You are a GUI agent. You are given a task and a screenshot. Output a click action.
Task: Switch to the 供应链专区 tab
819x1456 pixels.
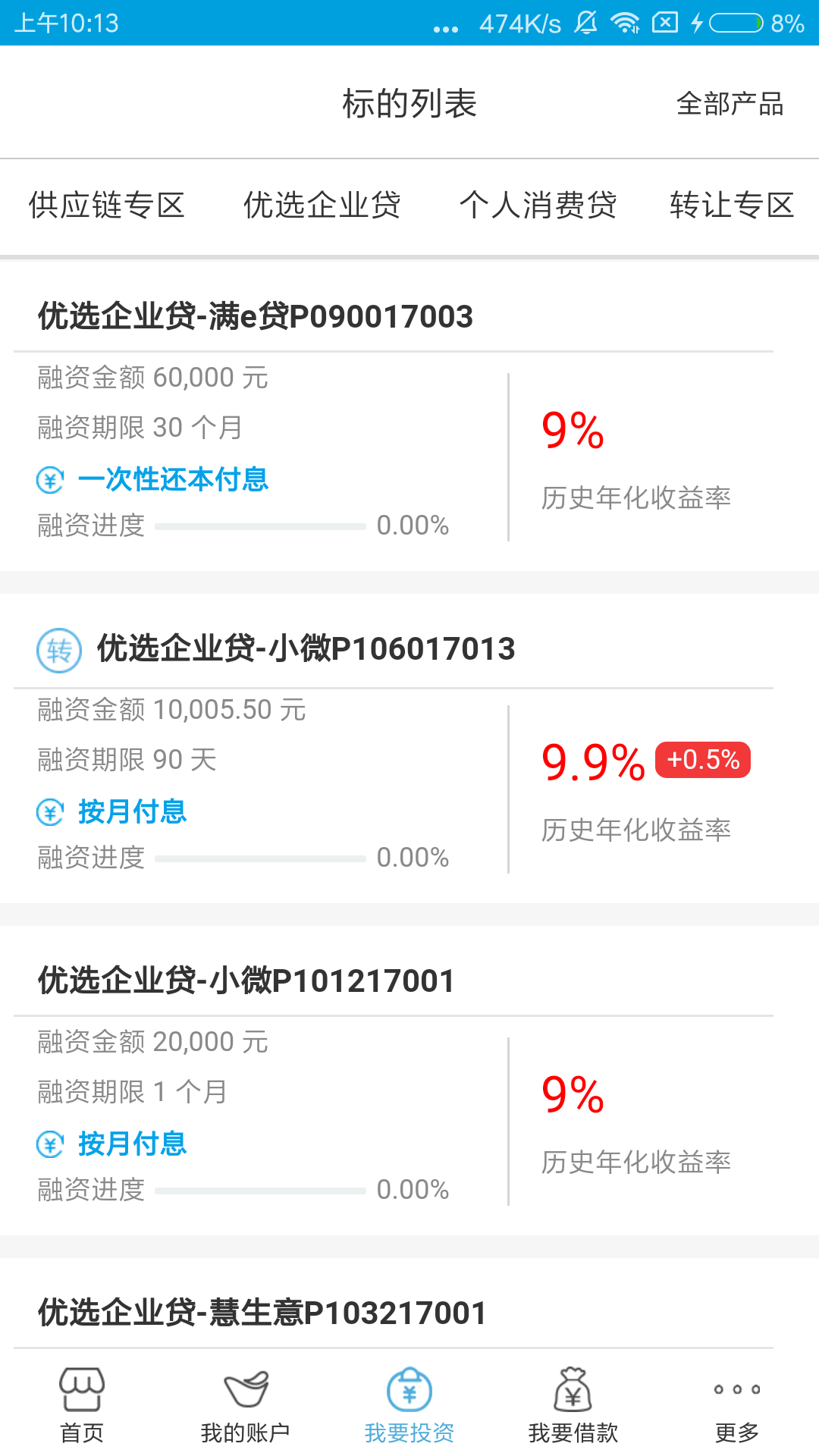[x=107, y=206]
